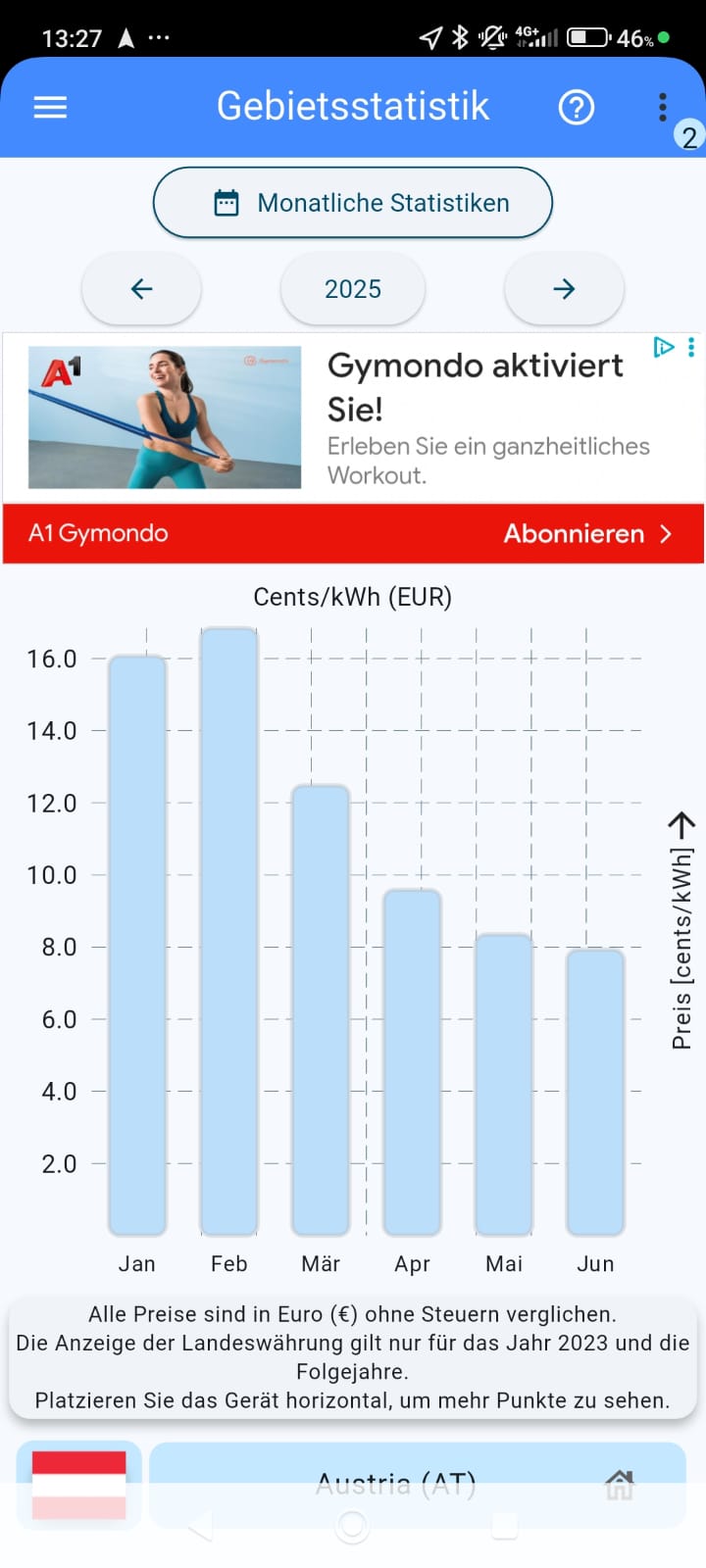This screenshot has height=1568, width=706.
Task: Tap the Austrian flag button
Action: pos(79,1484)
